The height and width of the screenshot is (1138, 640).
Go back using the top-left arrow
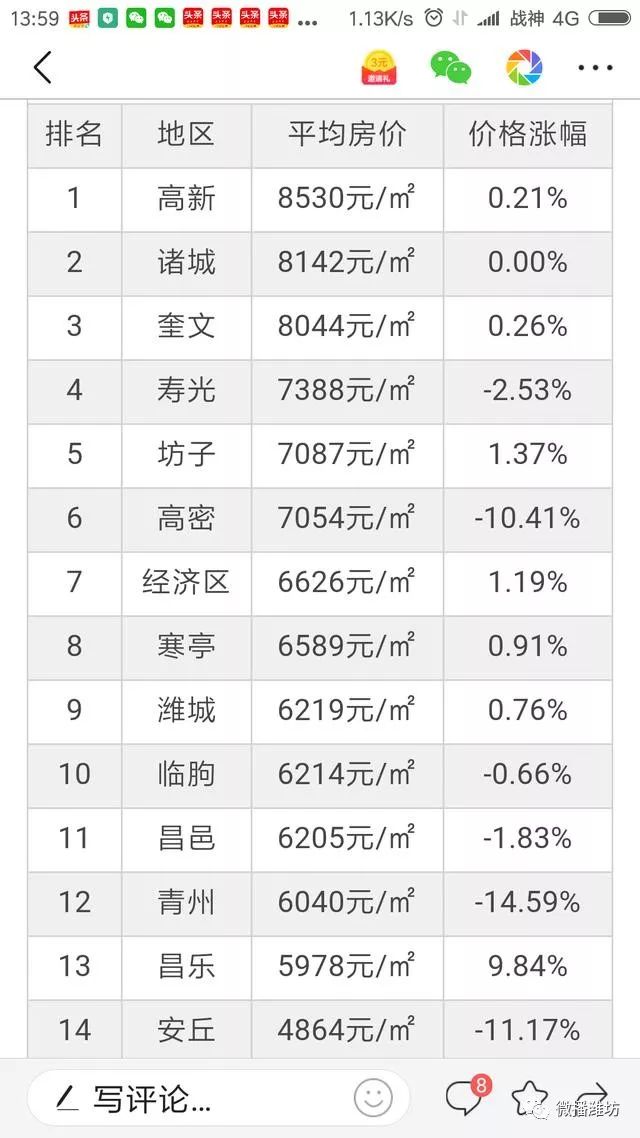[x=42, y=68]
